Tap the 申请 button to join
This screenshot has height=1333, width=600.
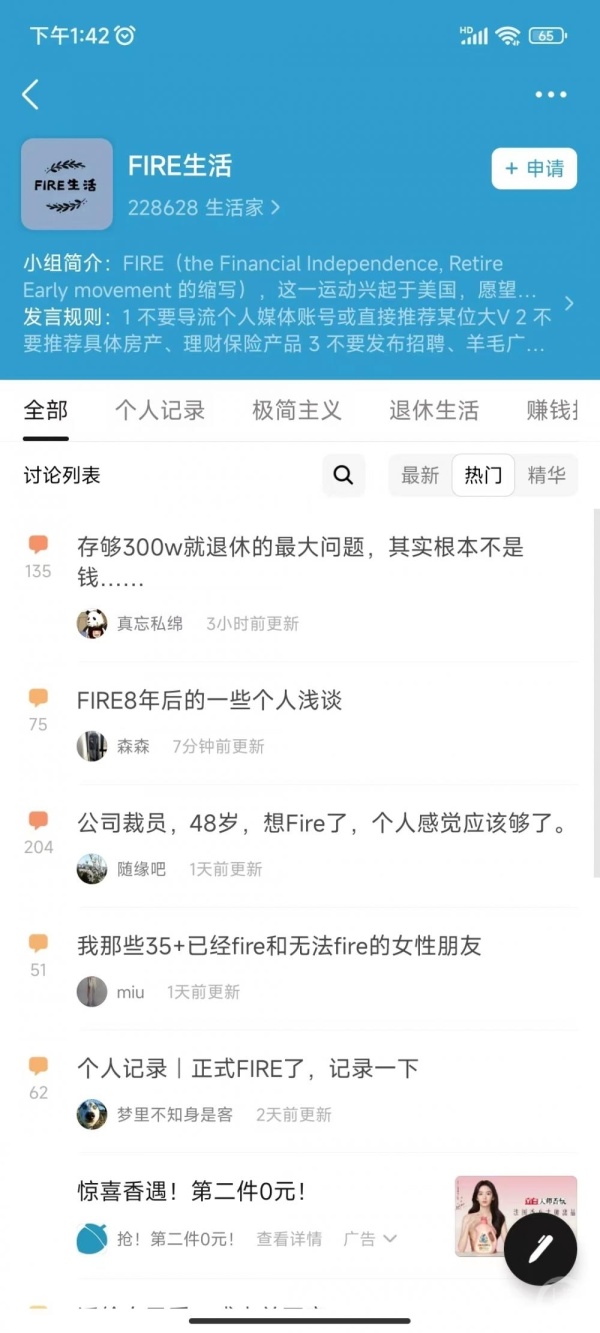(x=534, y=168)
